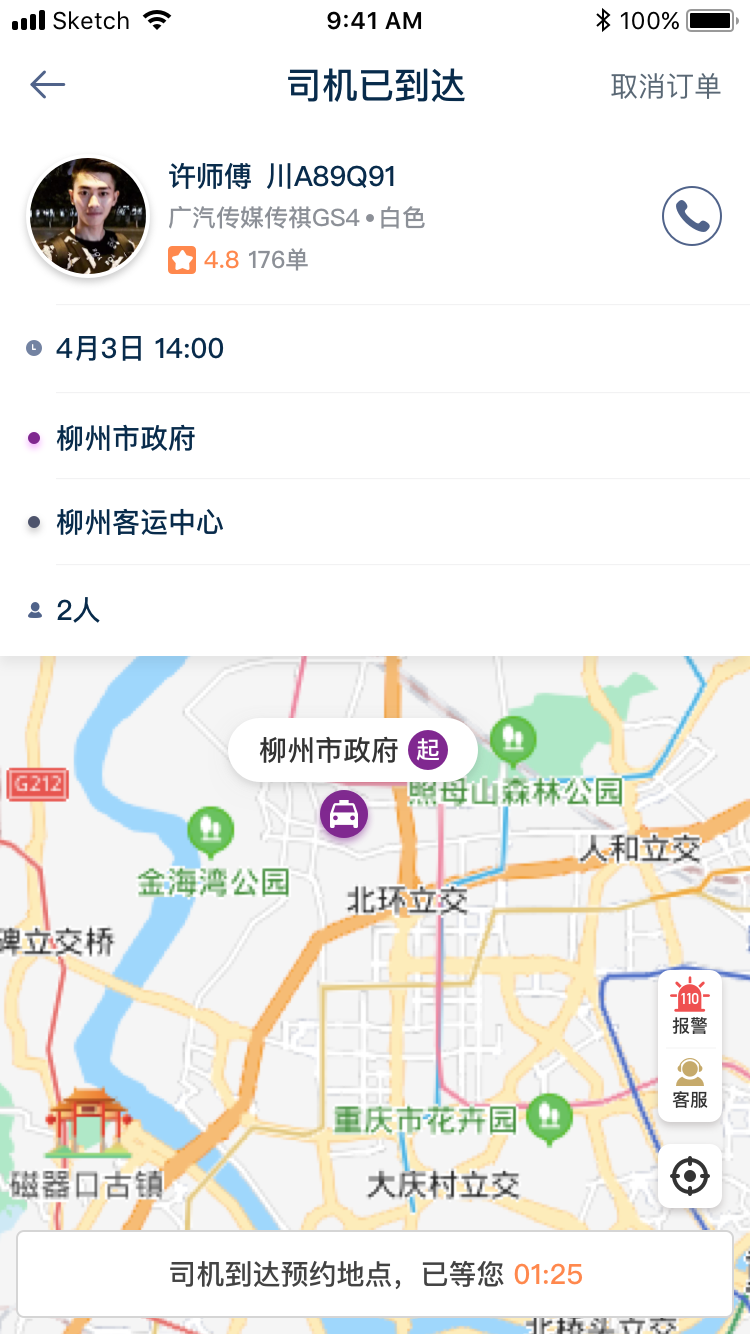Recenter the map on current location

(690, 1176)
